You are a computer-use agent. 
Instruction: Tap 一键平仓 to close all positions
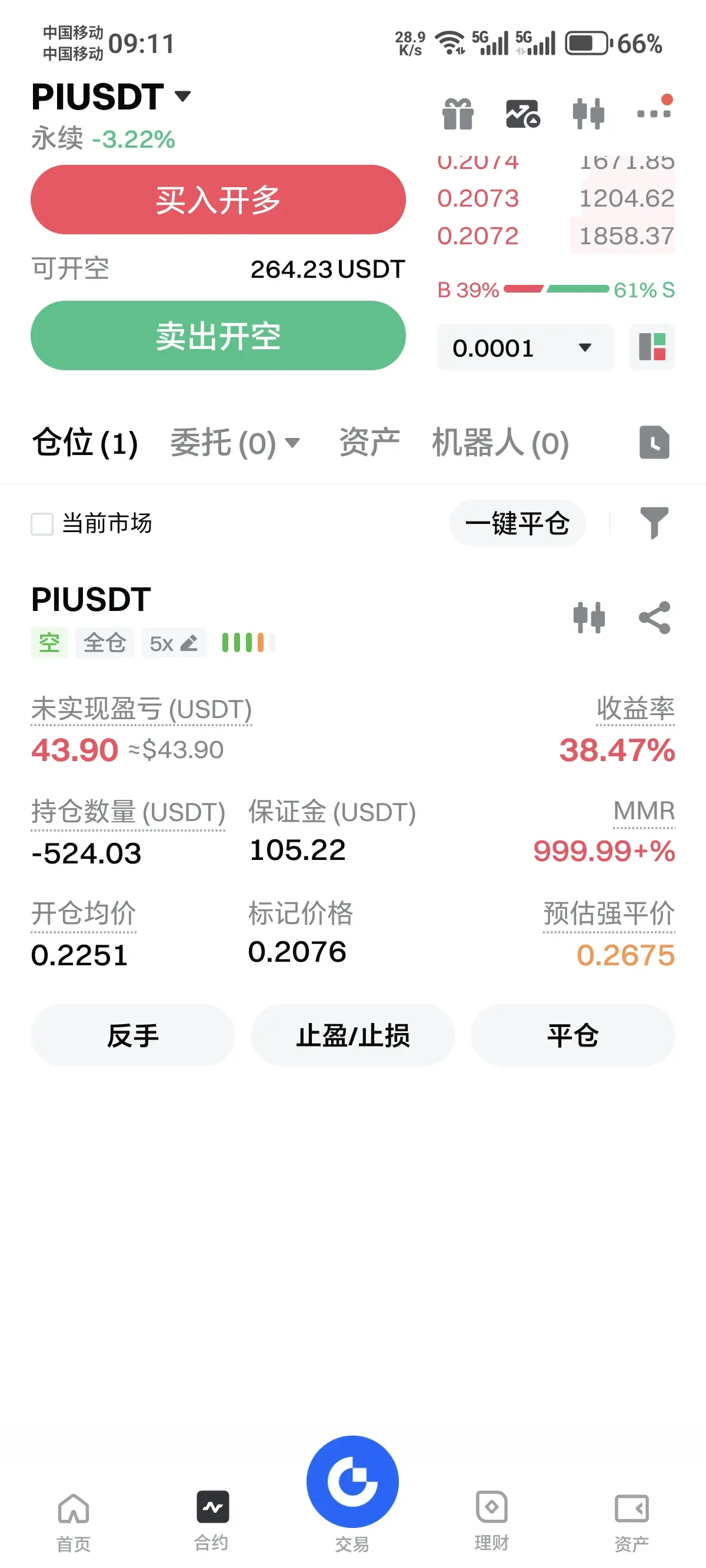coord(517,523)
